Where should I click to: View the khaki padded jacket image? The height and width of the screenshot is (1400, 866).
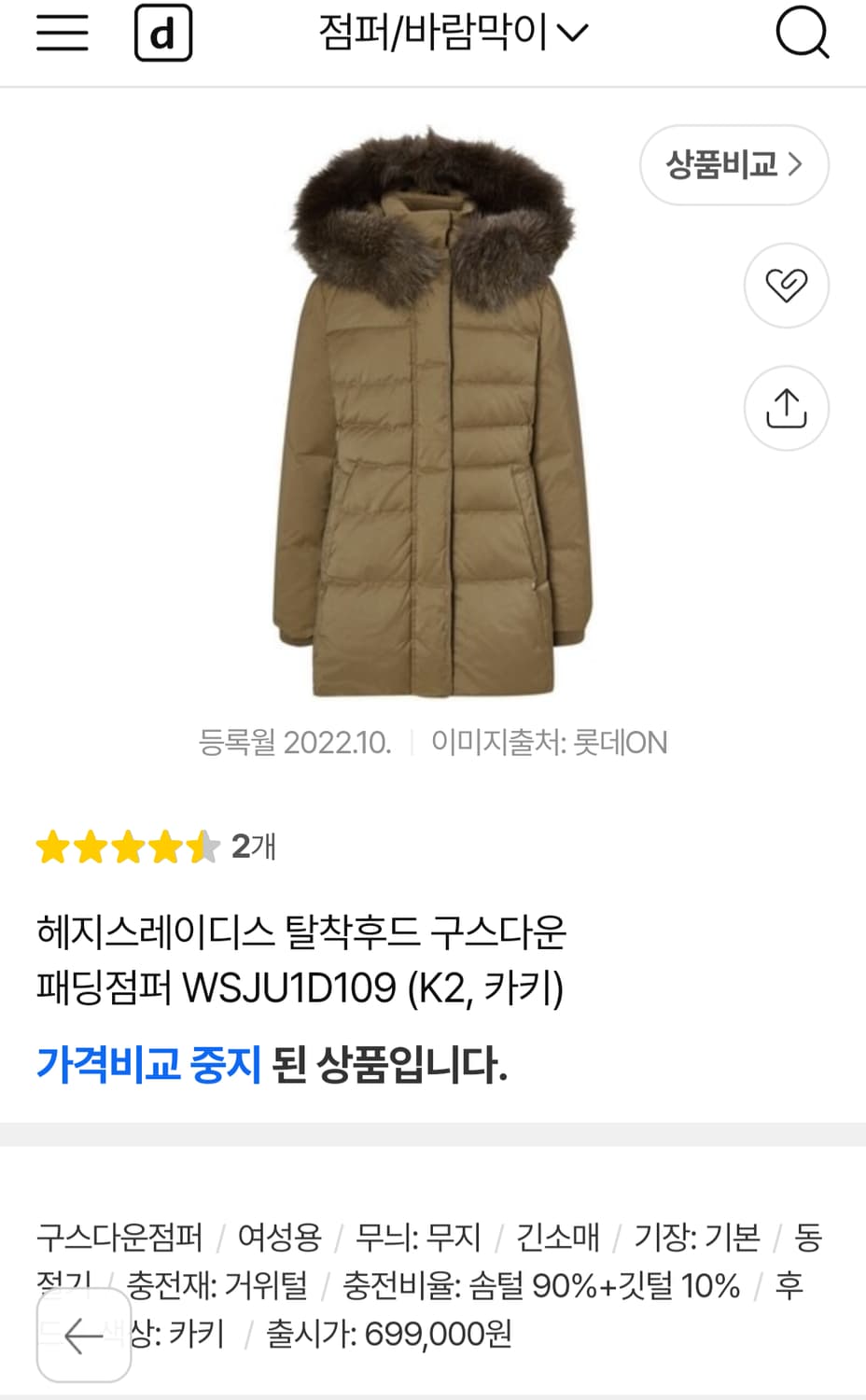tap(433, 420)
